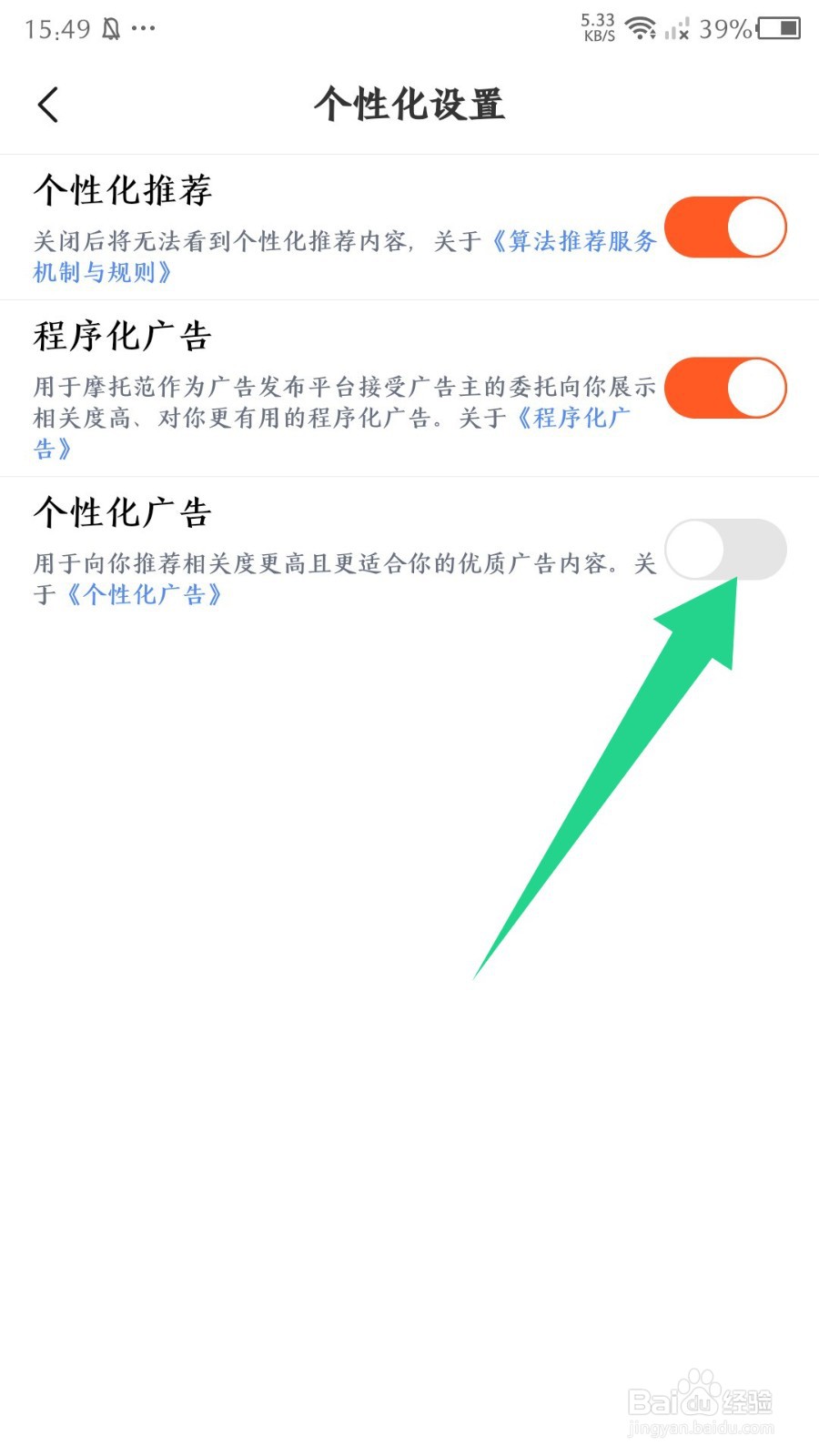
Task: Select the 个性化设置 page title
Action: coord(409,105)
